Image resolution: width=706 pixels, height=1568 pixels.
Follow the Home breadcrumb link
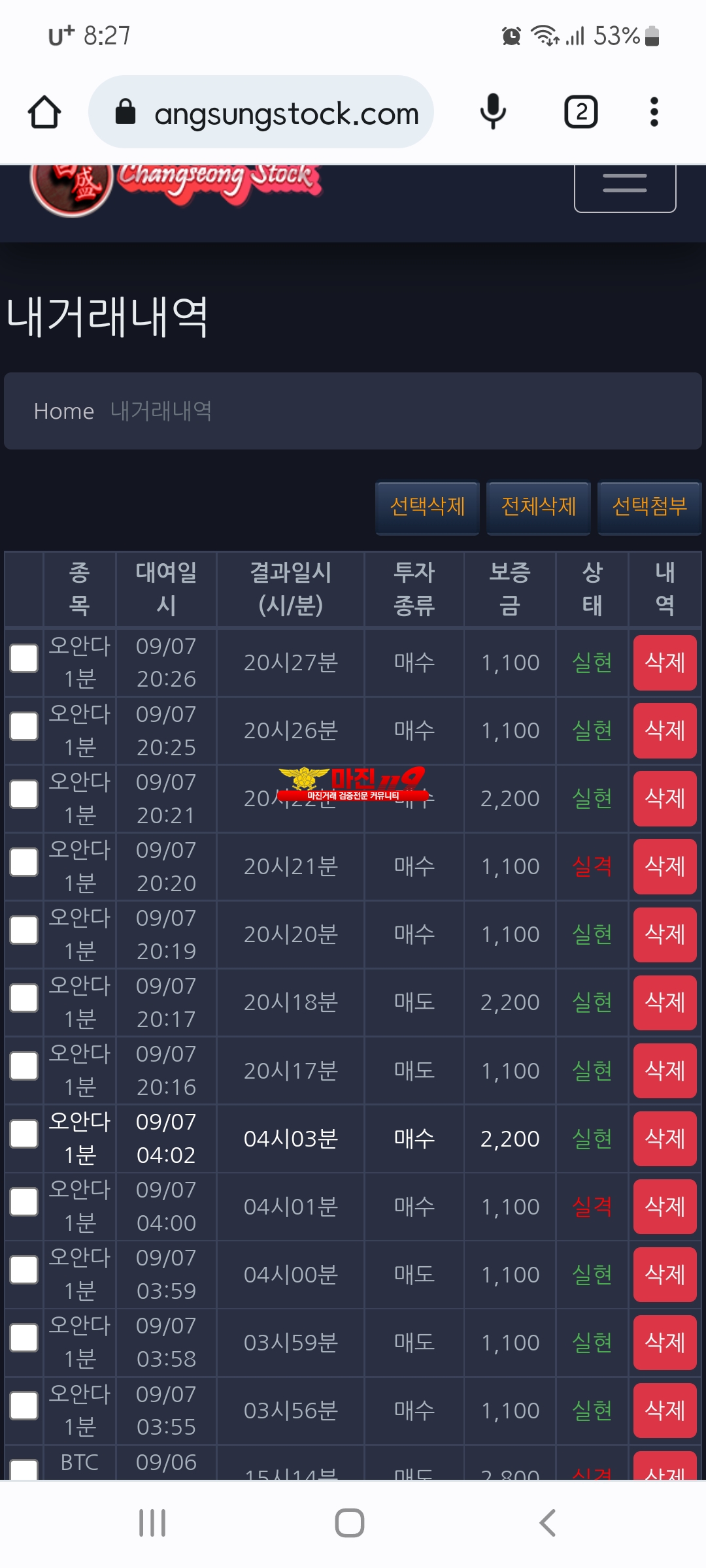click(x=64, y=411)
